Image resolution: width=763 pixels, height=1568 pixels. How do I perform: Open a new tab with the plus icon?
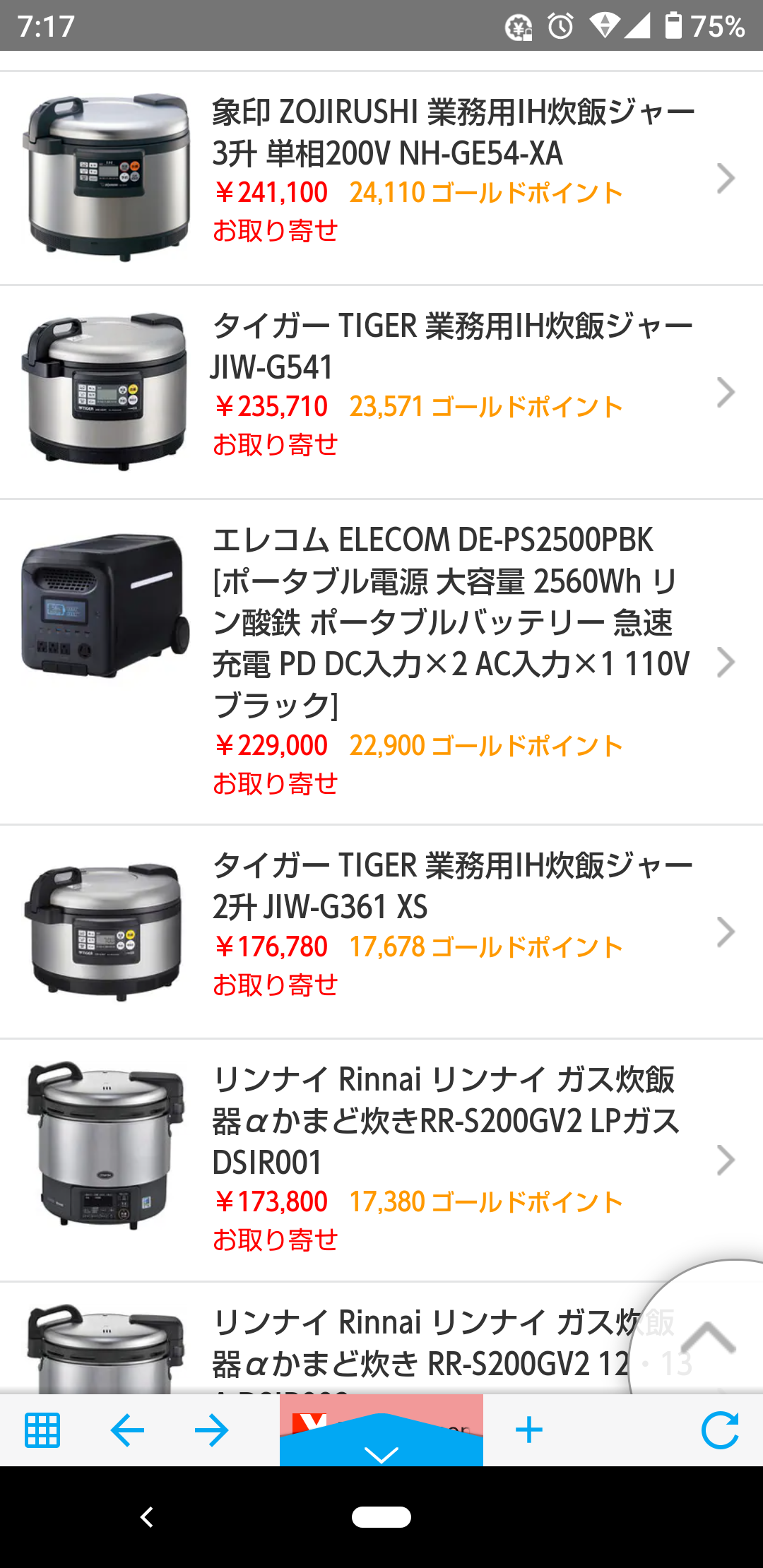(528, 1431)
